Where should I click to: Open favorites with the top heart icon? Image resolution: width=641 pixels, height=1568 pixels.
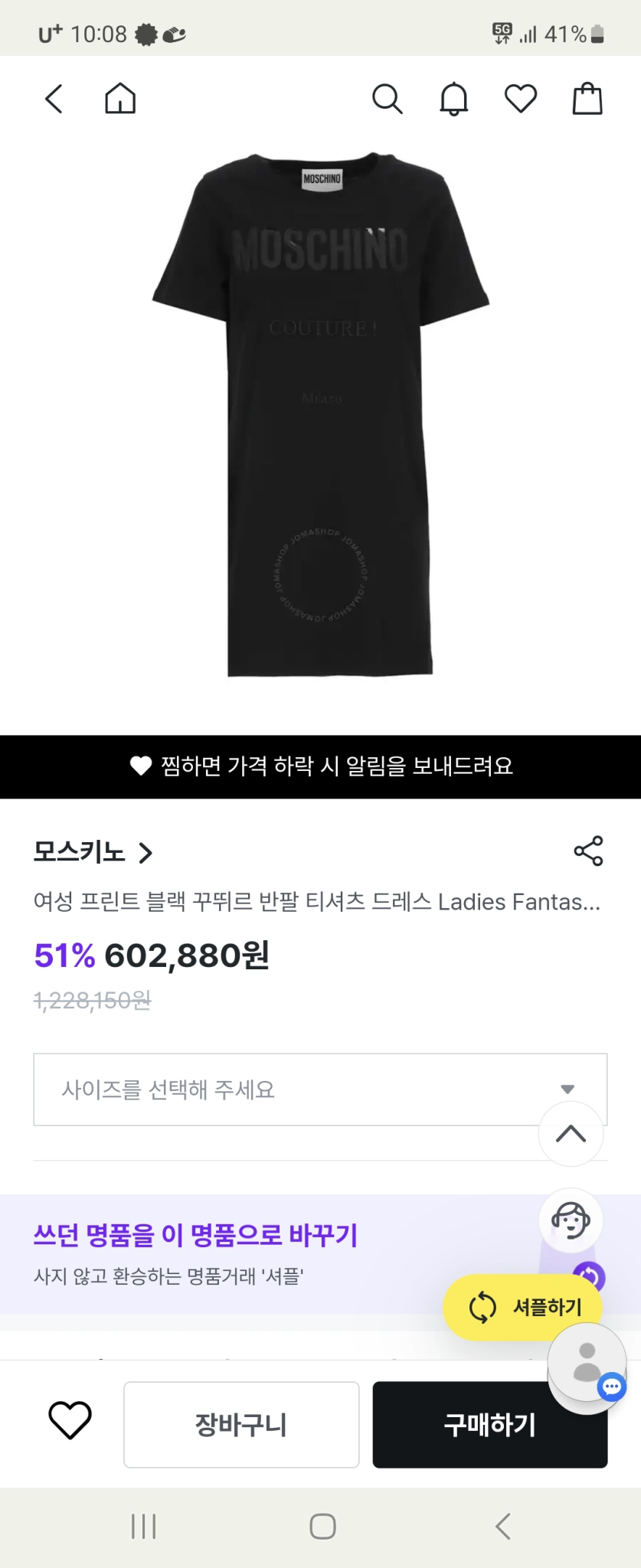(520, 98)
